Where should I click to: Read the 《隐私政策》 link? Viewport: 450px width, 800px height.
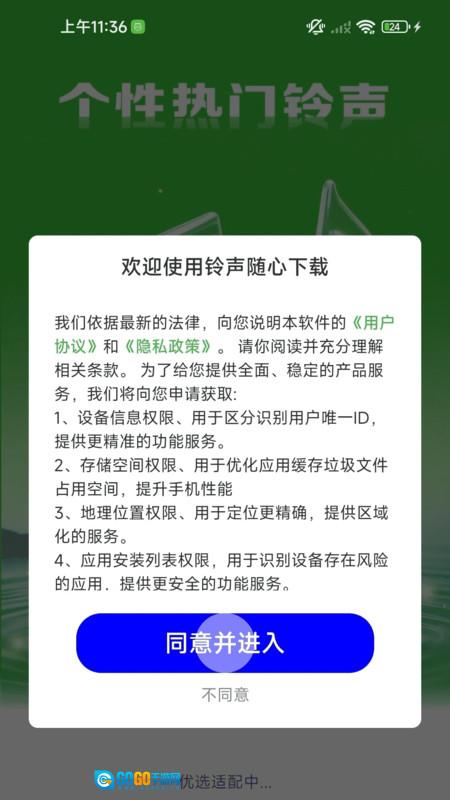point(169,346)
